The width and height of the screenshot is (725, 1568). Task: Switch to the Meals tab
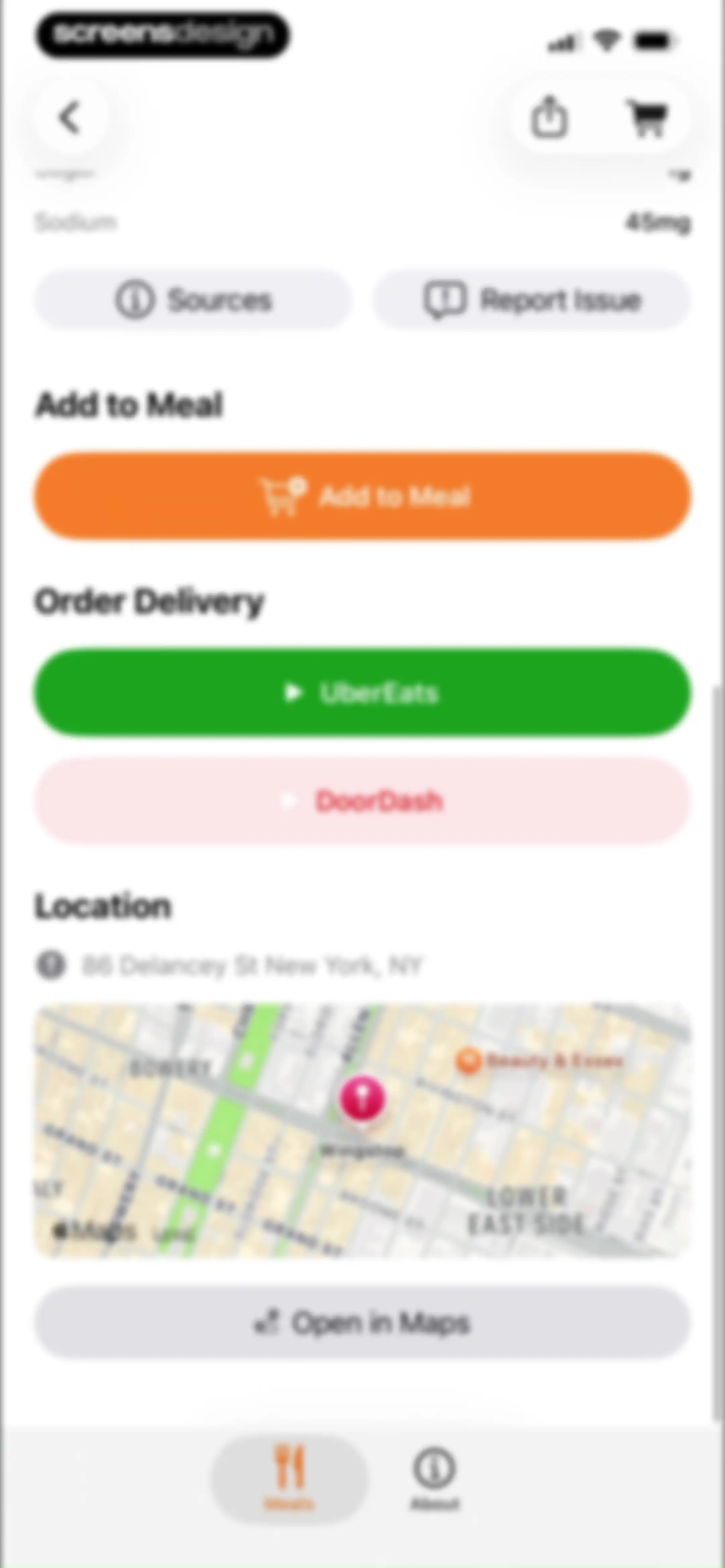(x=289, y=1478)
